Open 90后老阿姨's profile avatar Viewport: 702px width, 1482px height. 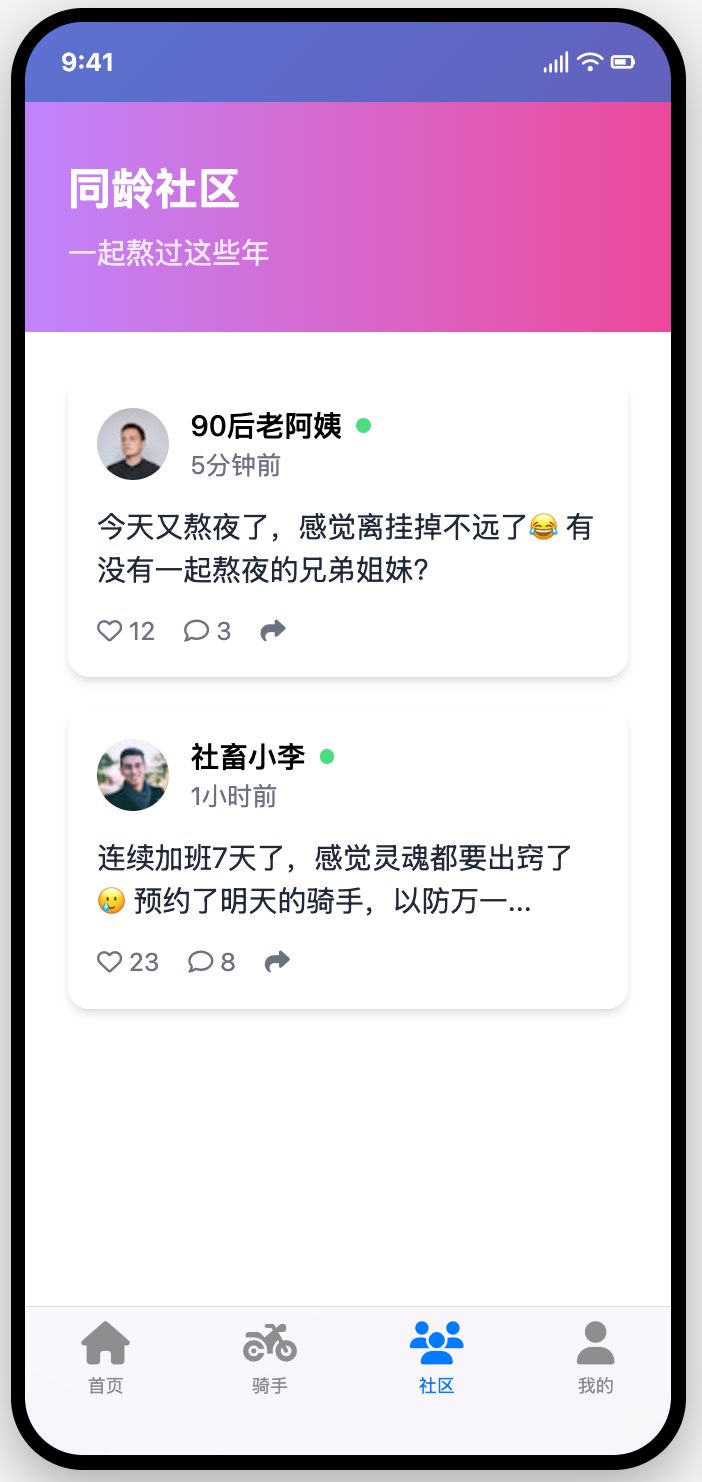[x=133, y=444]
